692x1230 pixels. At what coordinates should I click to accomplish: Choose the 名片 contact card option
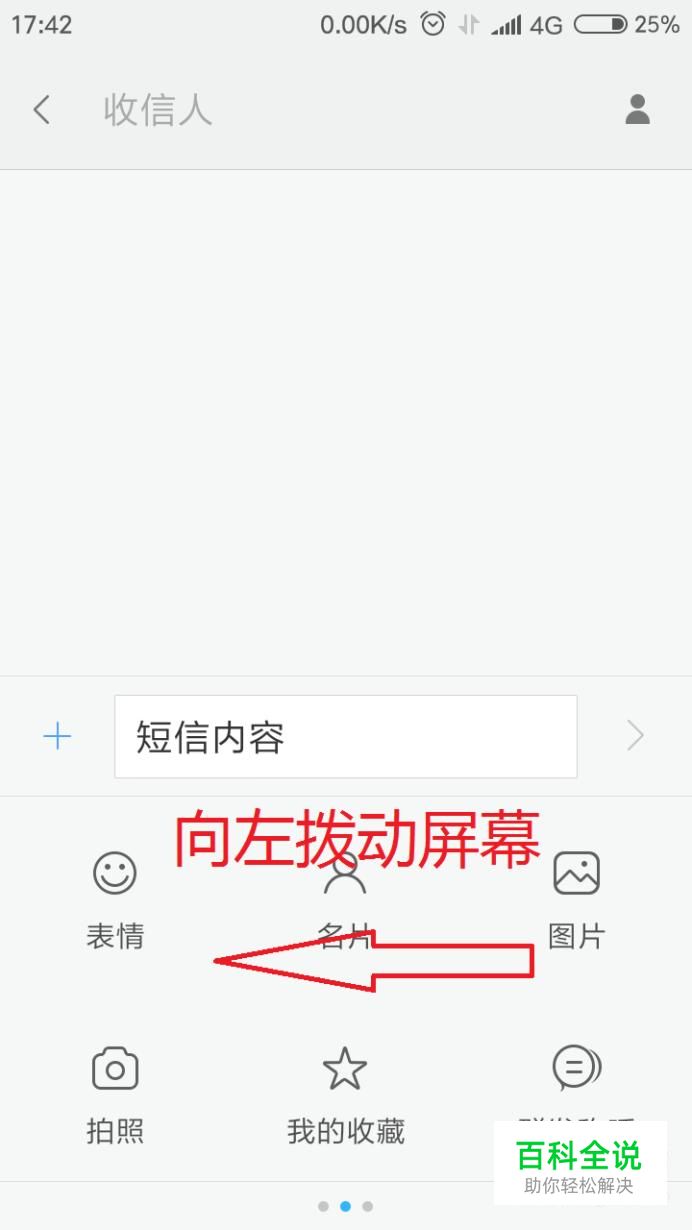pyautogui.click(x=345, y=899)
